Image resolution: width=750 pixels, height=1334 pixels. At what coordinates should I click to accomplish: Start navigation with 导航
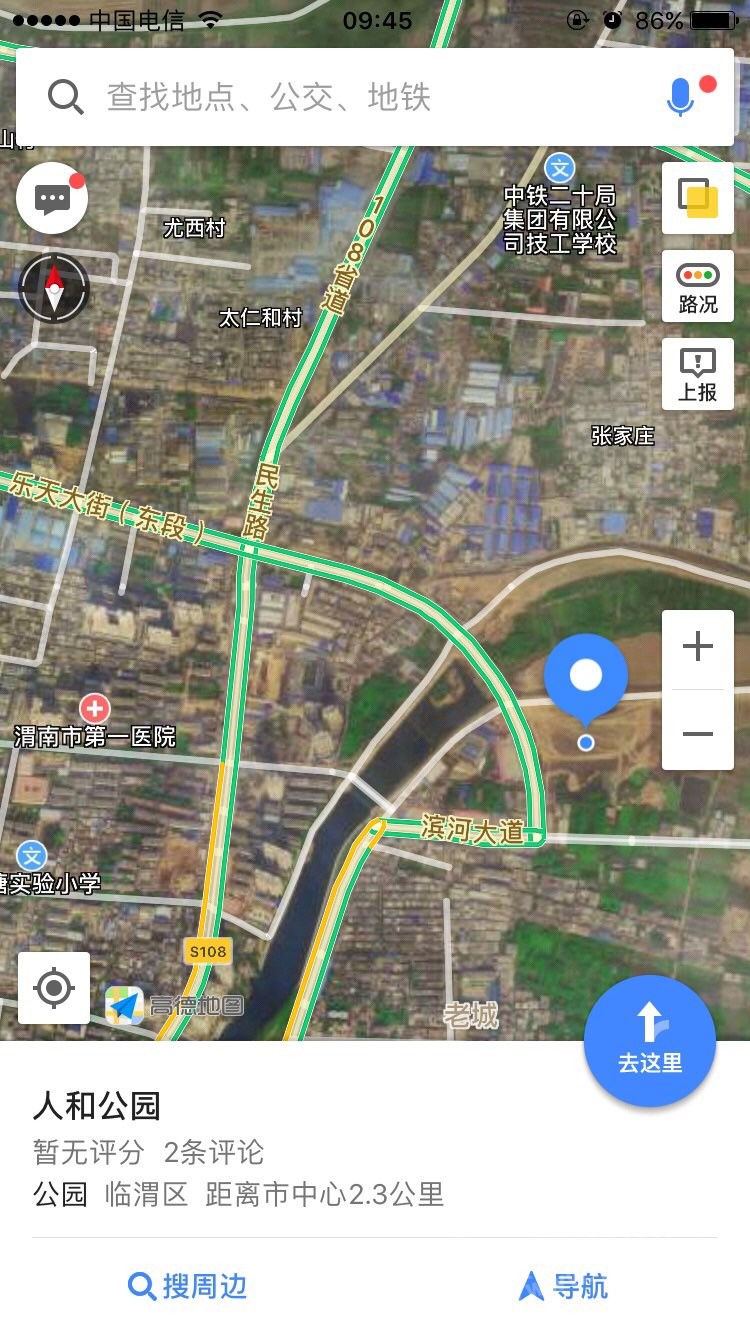tap(563, 1286)
